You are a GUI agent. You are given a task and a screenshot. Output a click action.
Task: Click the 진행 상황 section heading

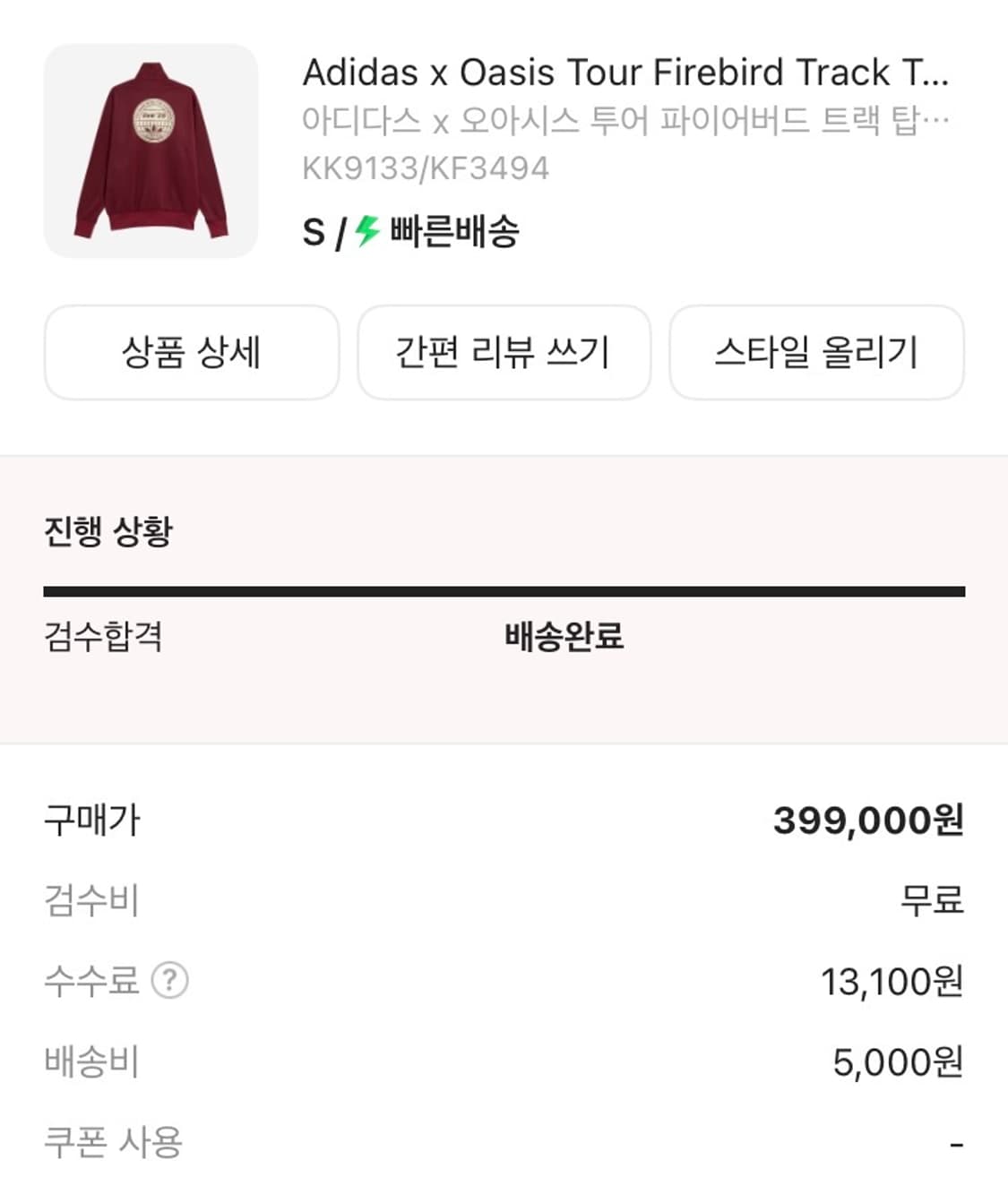(x=109, y=530)
